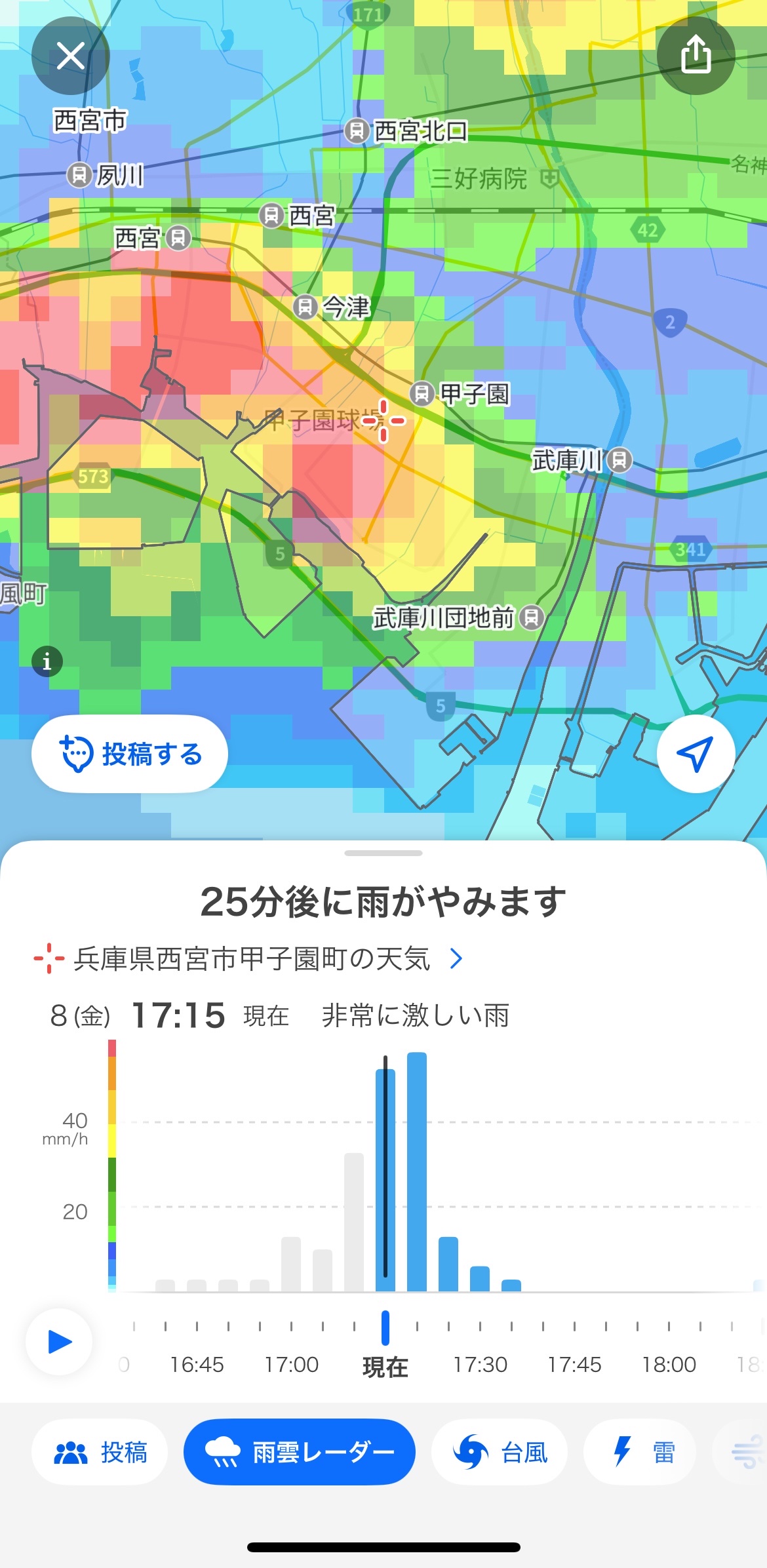
Task: Select the 雨雲レーダー tab
Action: click(300, 1452)
